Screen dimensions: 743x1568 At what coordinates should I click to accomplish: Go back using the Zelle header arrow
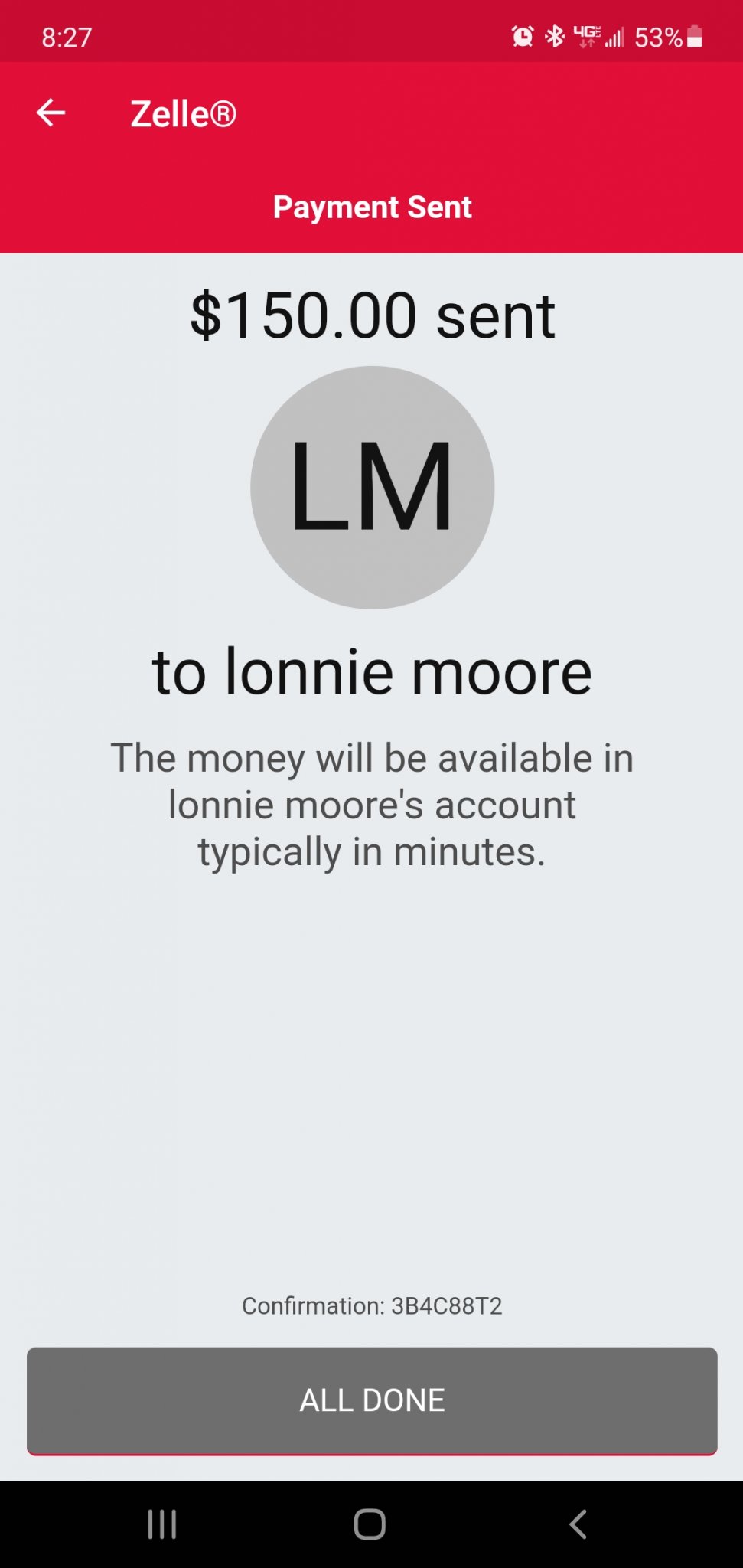pos(51,113)
